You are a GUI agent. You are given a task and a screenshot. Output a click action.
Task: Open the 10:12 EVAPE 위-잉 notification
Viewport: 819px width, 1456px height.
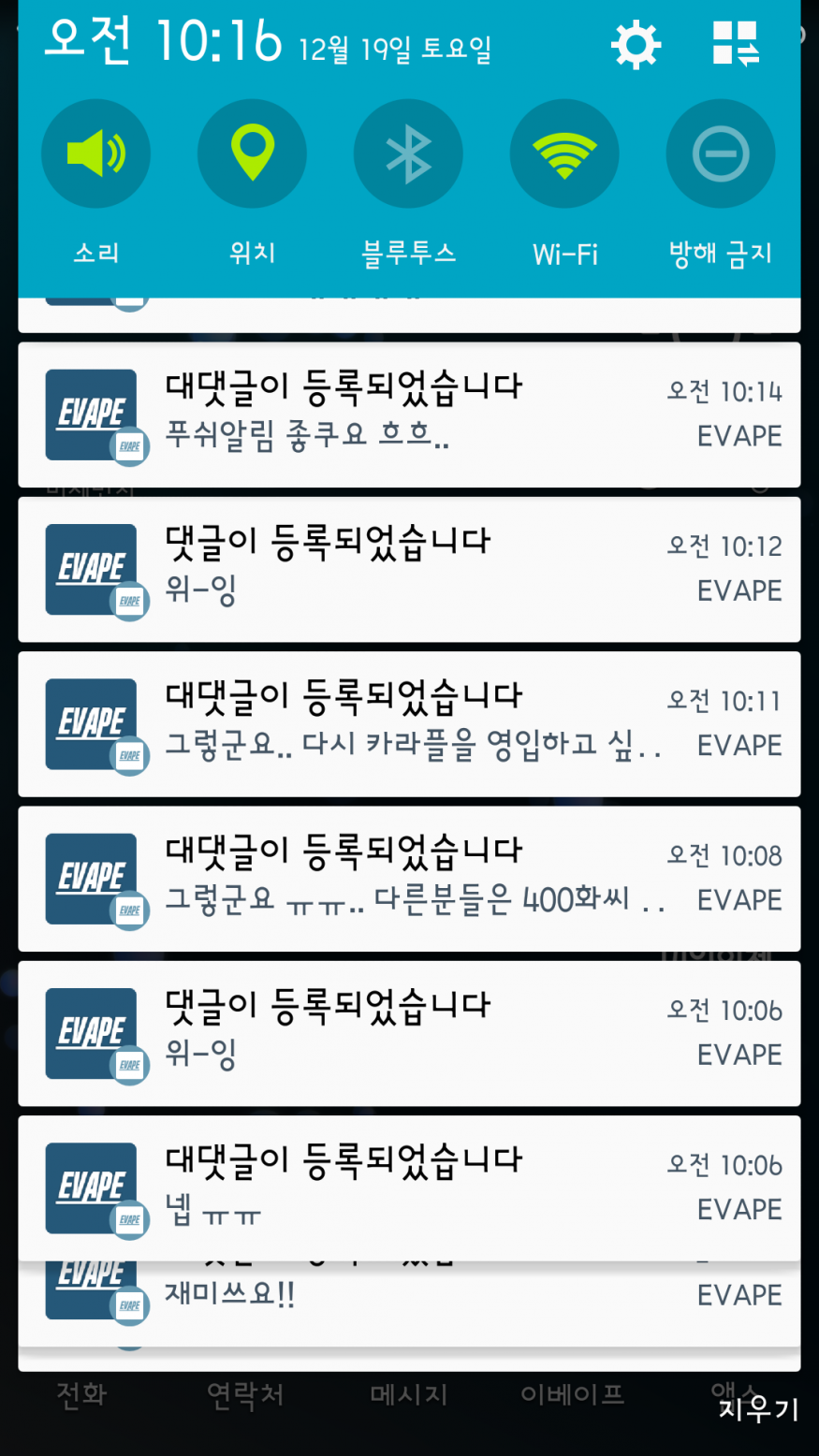coord(409,569)
